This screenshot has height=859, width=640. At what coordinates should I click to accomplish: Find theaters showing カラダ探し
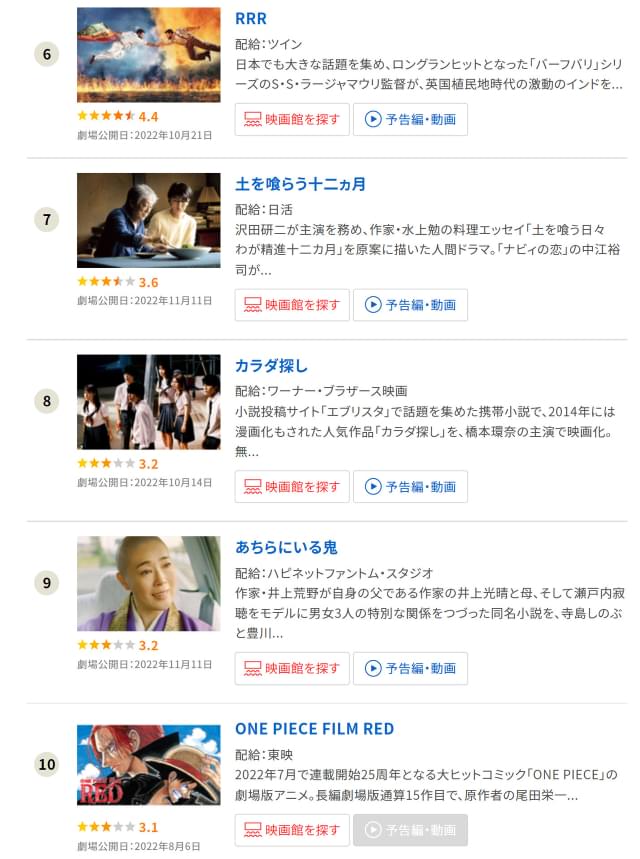coord(292,487)
